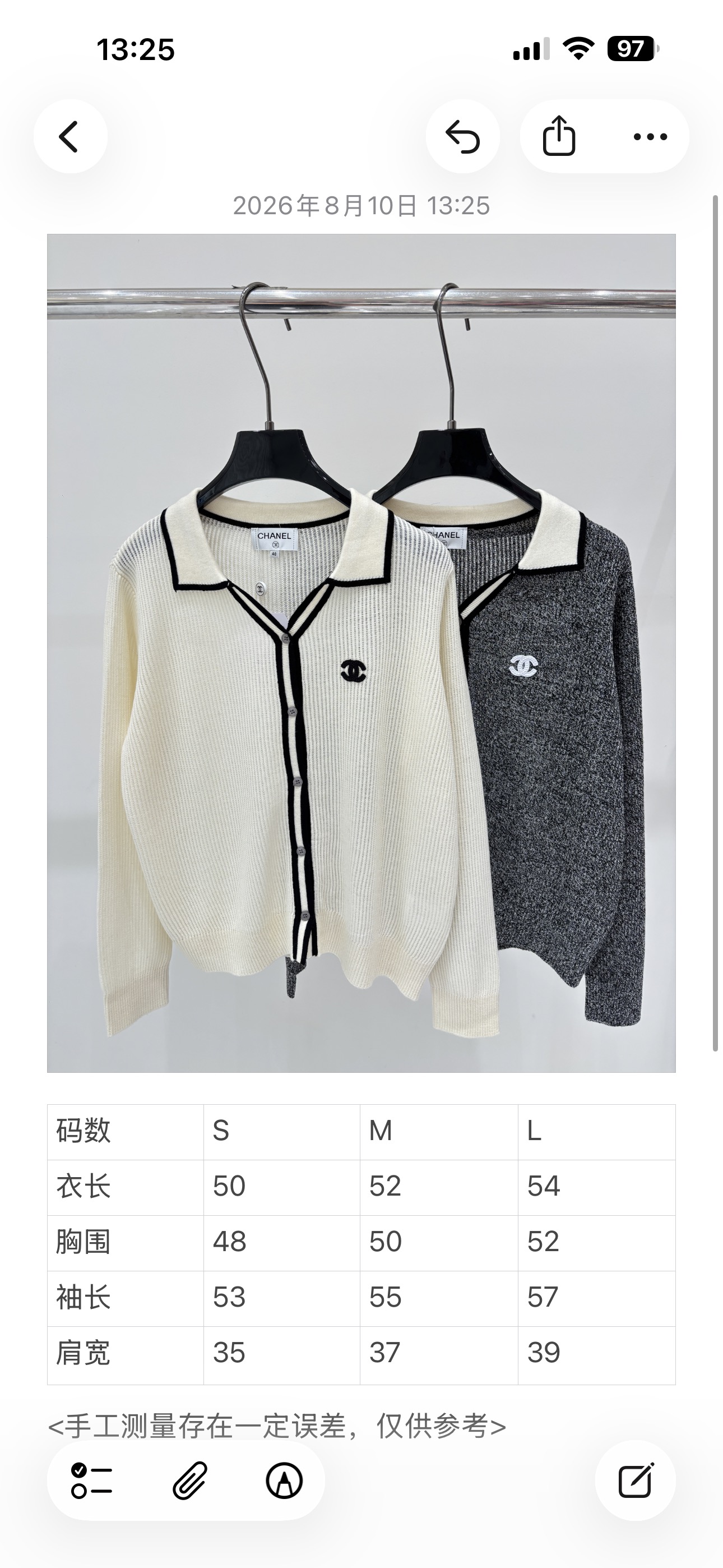Viewport: 723px width, 1568px height.
Task: Add a checklist to the note
Action: (92, 1481)
